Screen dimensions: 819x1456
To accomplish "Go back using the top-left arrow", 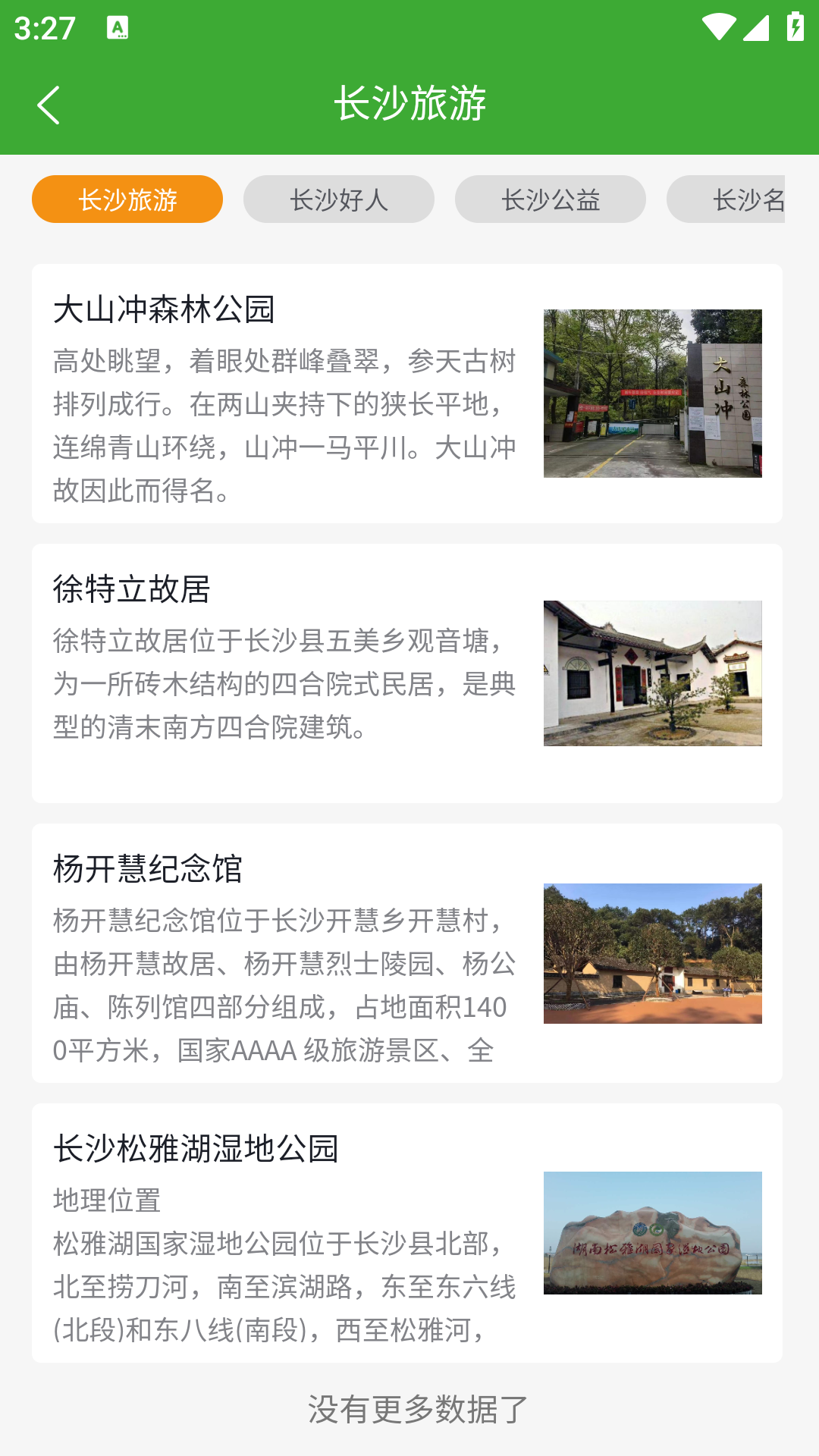I will click(x=49, y=105).
